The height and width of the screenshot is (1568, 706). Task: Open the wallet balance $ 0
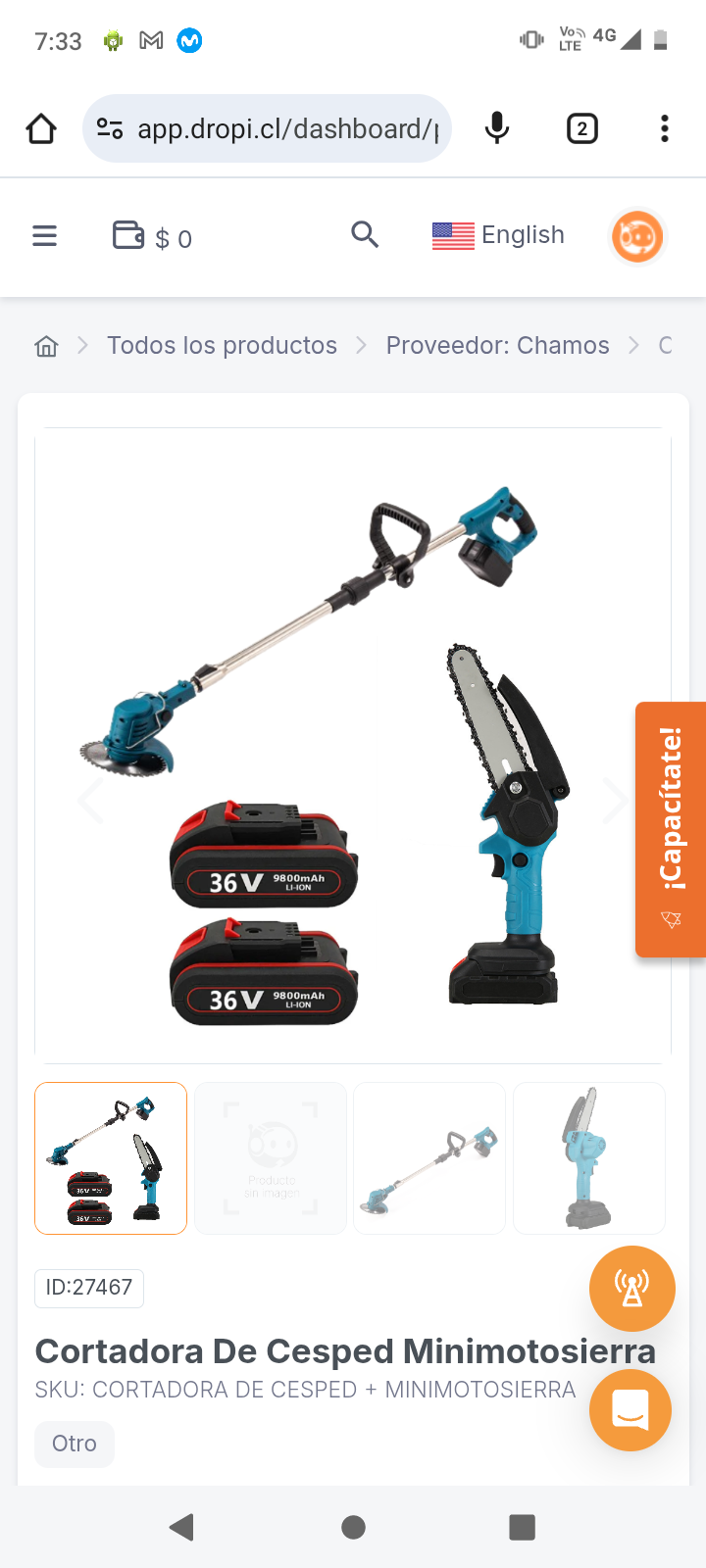point(152,237)
